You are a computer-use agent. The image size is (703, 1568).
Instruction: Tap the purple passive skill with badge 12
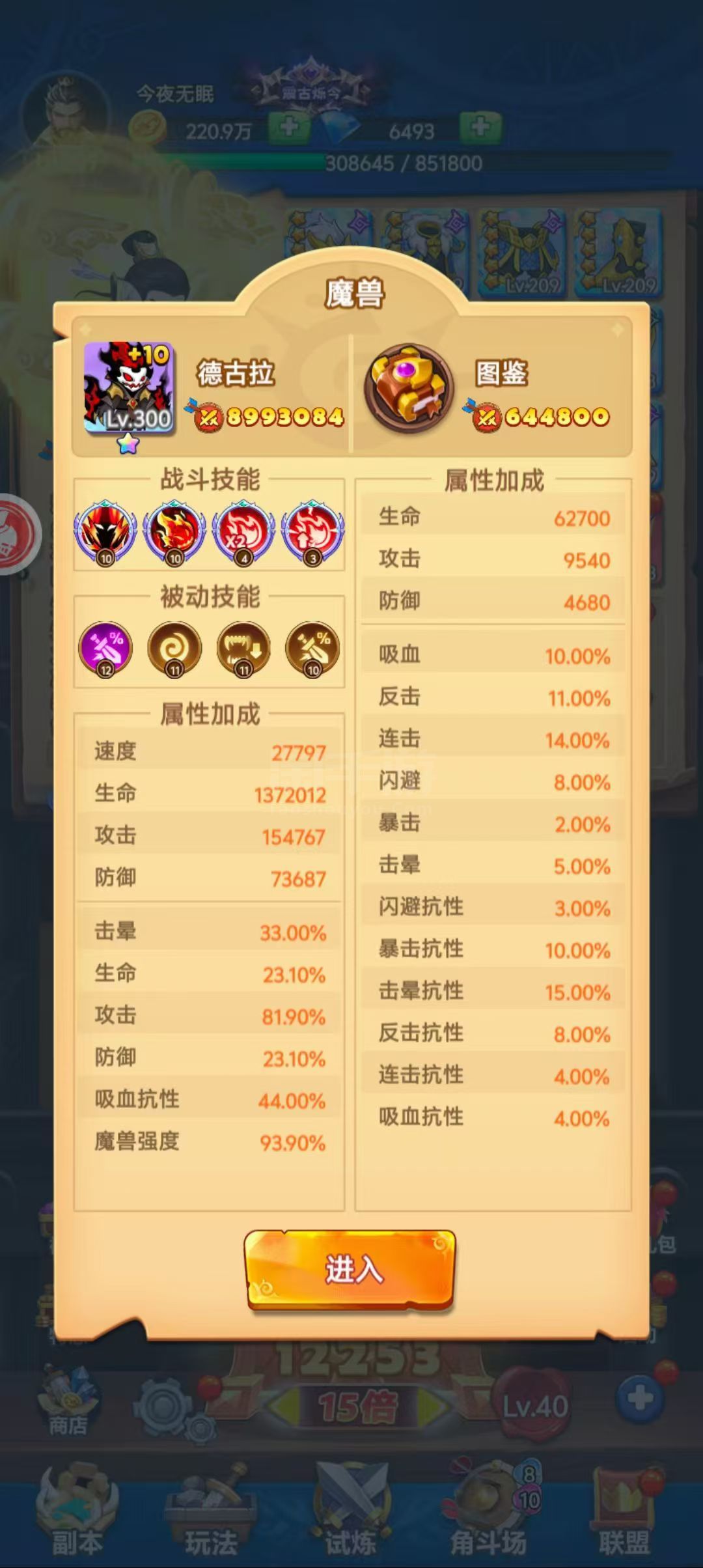point(105,649)
